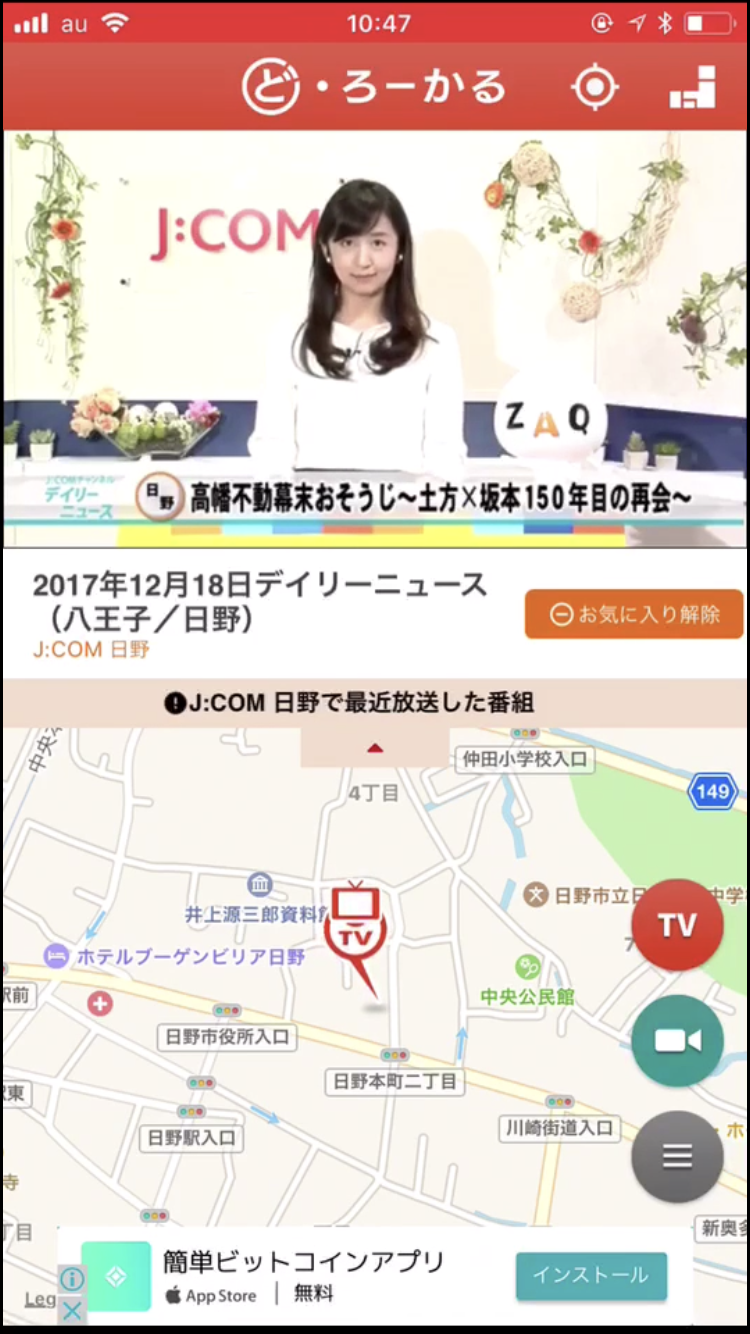Tap the teal video camera button
Viewport: 750px width, 1334px height.
pos(678,1040)
